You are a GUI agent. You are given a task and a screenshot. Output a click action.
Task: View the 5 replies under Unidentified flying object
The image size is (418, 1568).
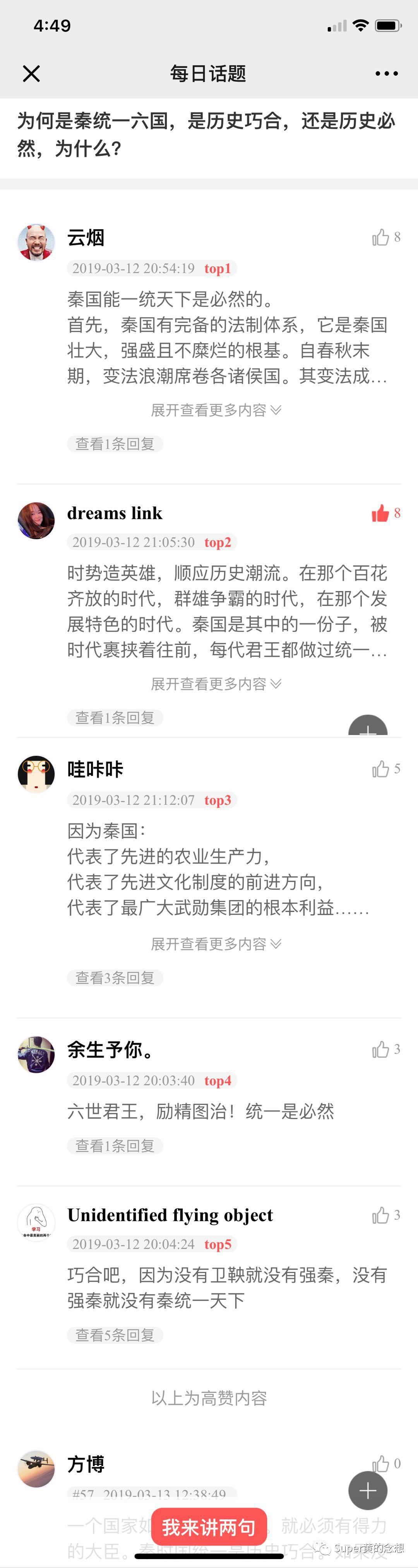[115, 1335]
